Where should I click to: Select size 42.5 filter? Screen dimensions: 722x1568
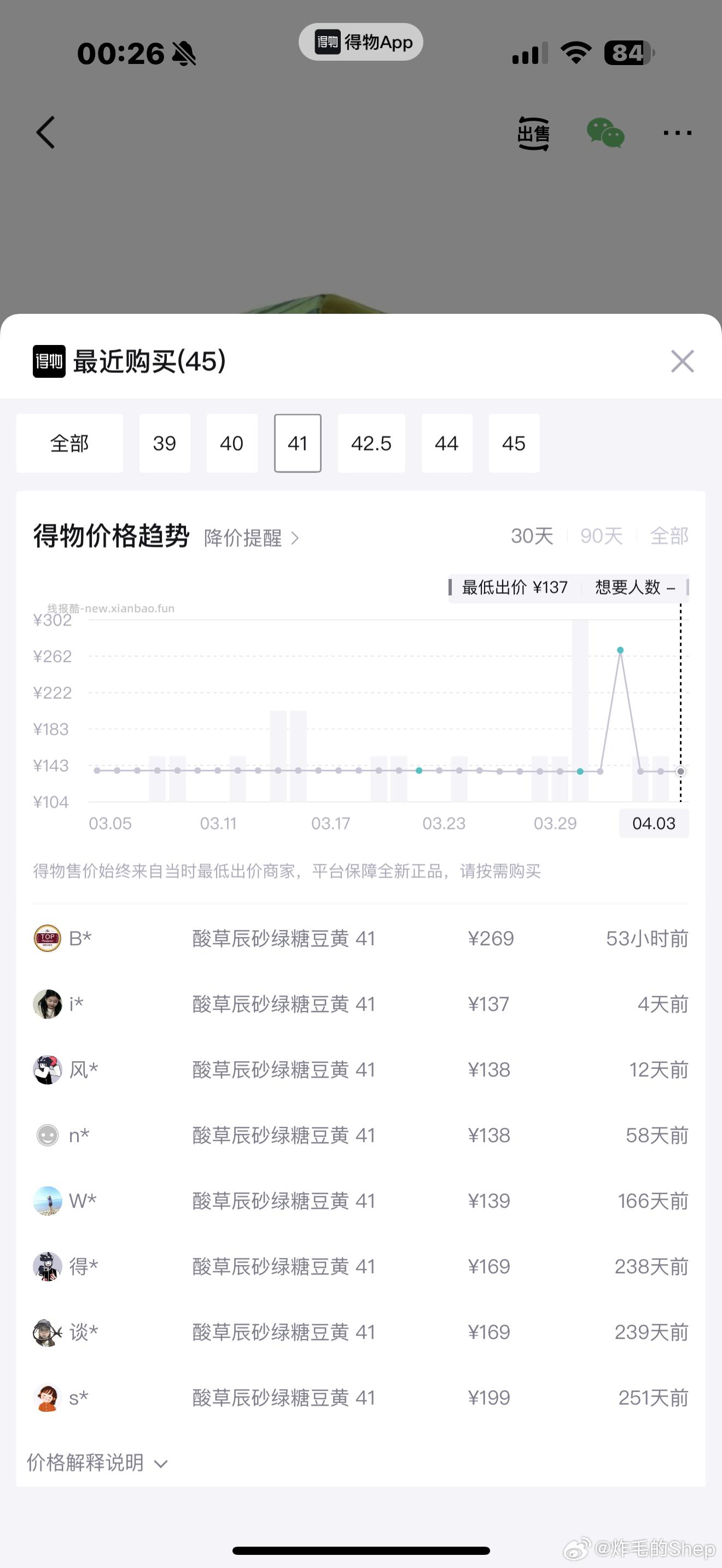pyautogui.click(x=371, y=443)
